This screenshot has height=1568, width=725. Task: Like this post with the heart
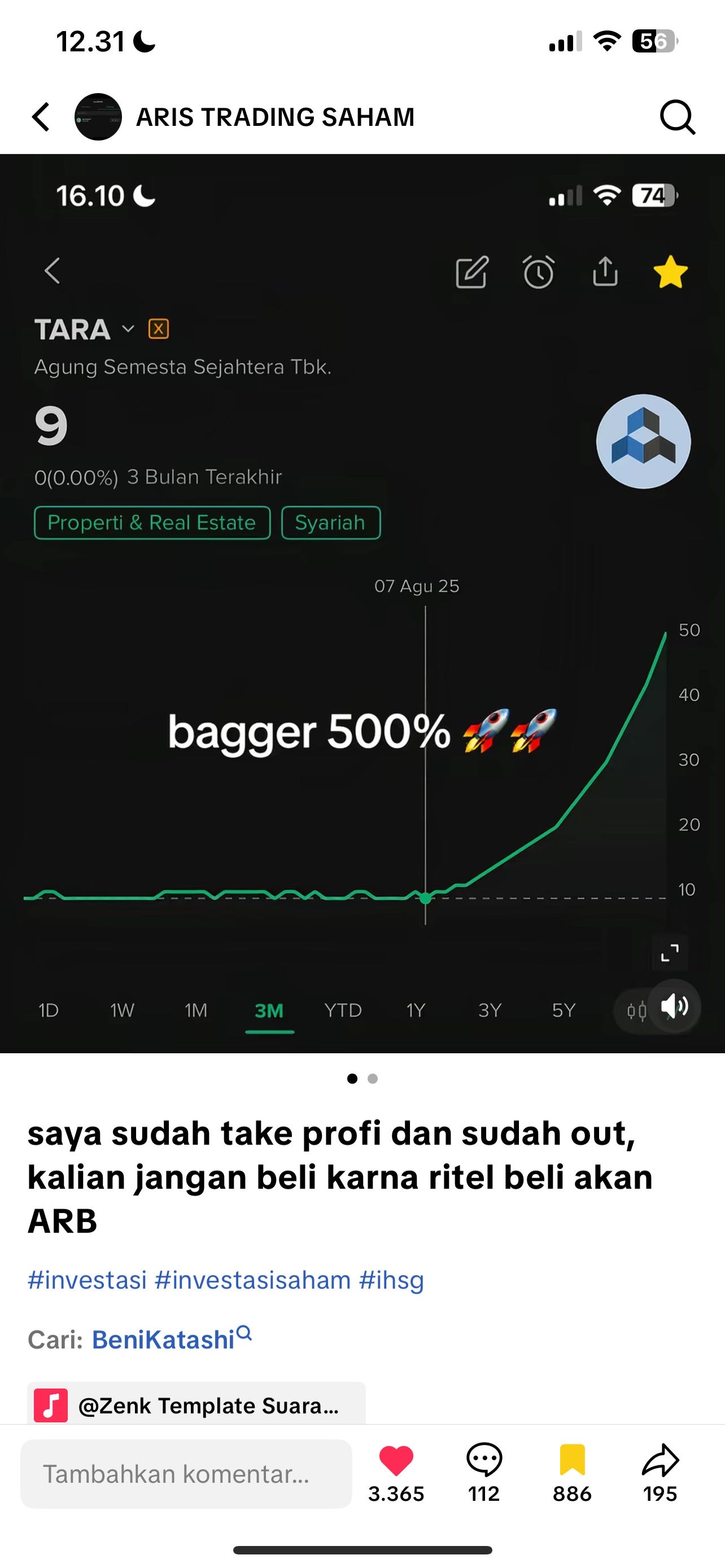(396, 1461)
